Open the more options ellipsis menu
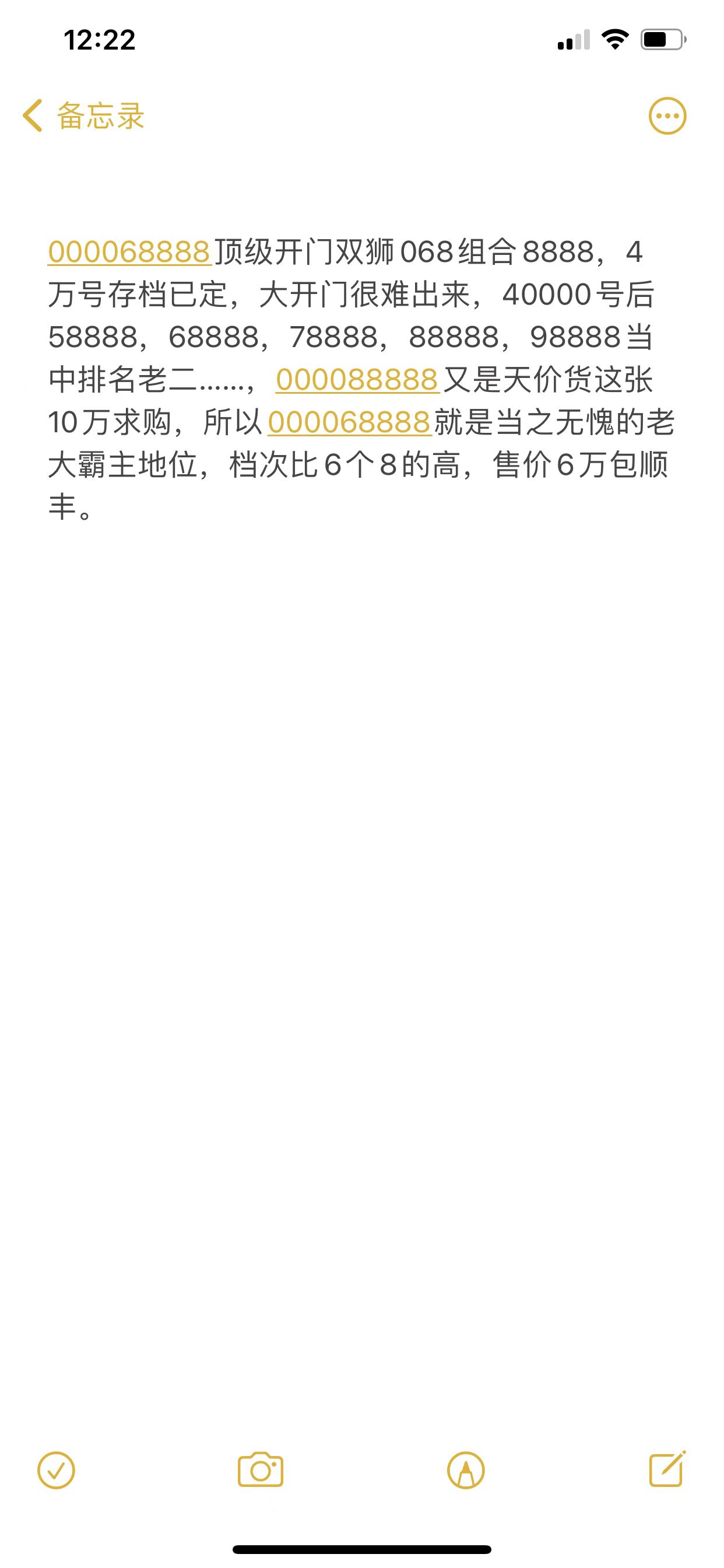The height and width of the screenshot is (1568, 724). tap(667, 116)
